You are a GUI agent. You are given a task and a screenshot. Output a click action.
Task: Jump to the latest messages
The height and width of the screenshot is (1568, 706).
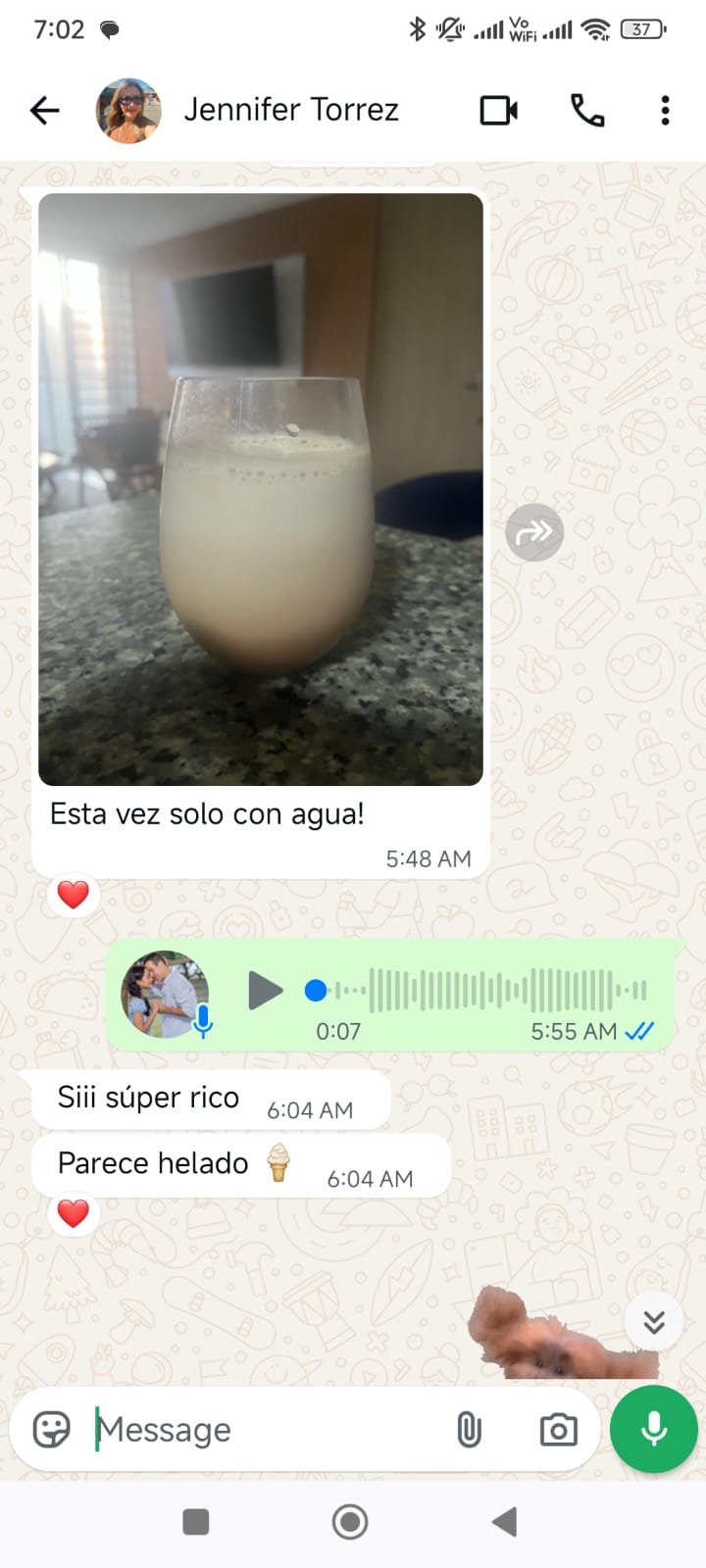(x=654, y=1322)
